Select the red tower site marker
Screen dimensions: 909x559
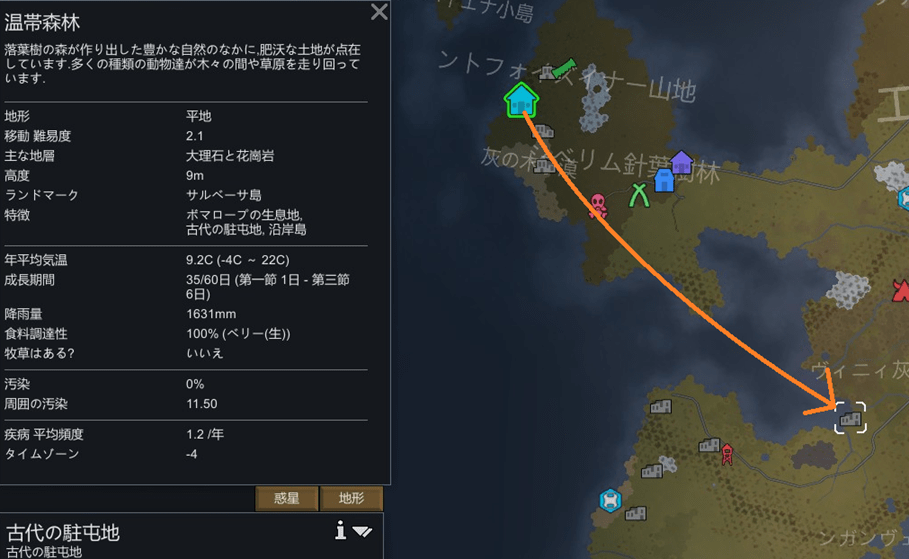pyautogui.click(x=727, y=454)
